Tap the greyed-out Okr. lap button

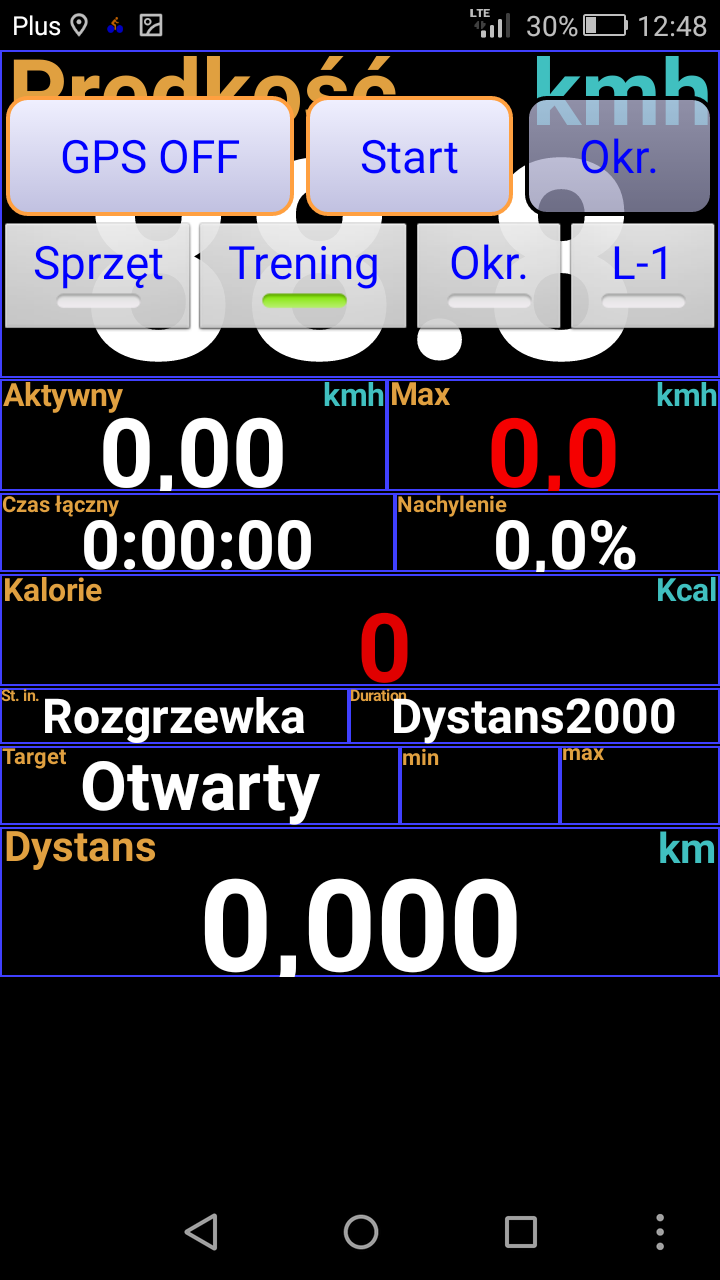click(x=619, y=156)
